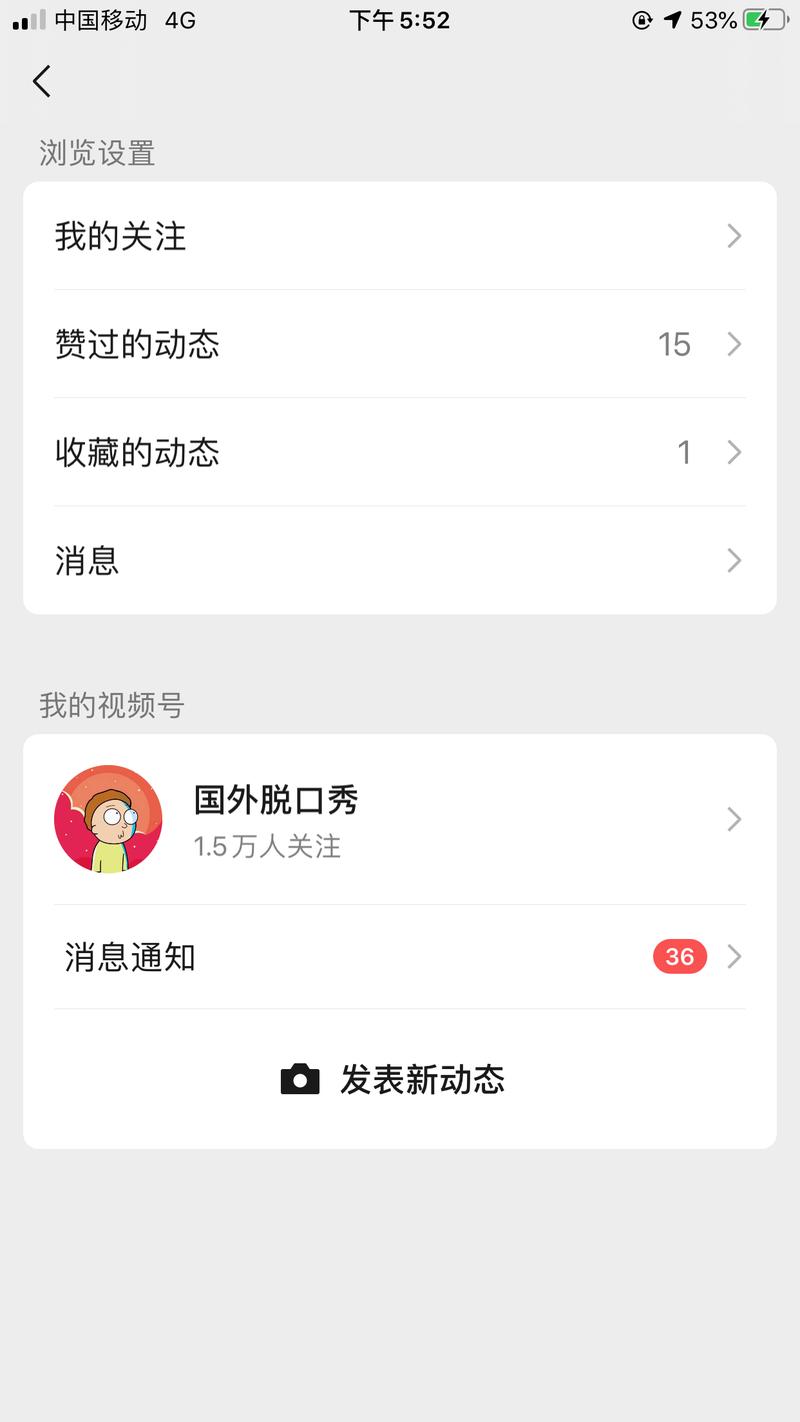Expand the 我的关注 row chevron
The image size is (800, 1422).
tap(734, 235)
